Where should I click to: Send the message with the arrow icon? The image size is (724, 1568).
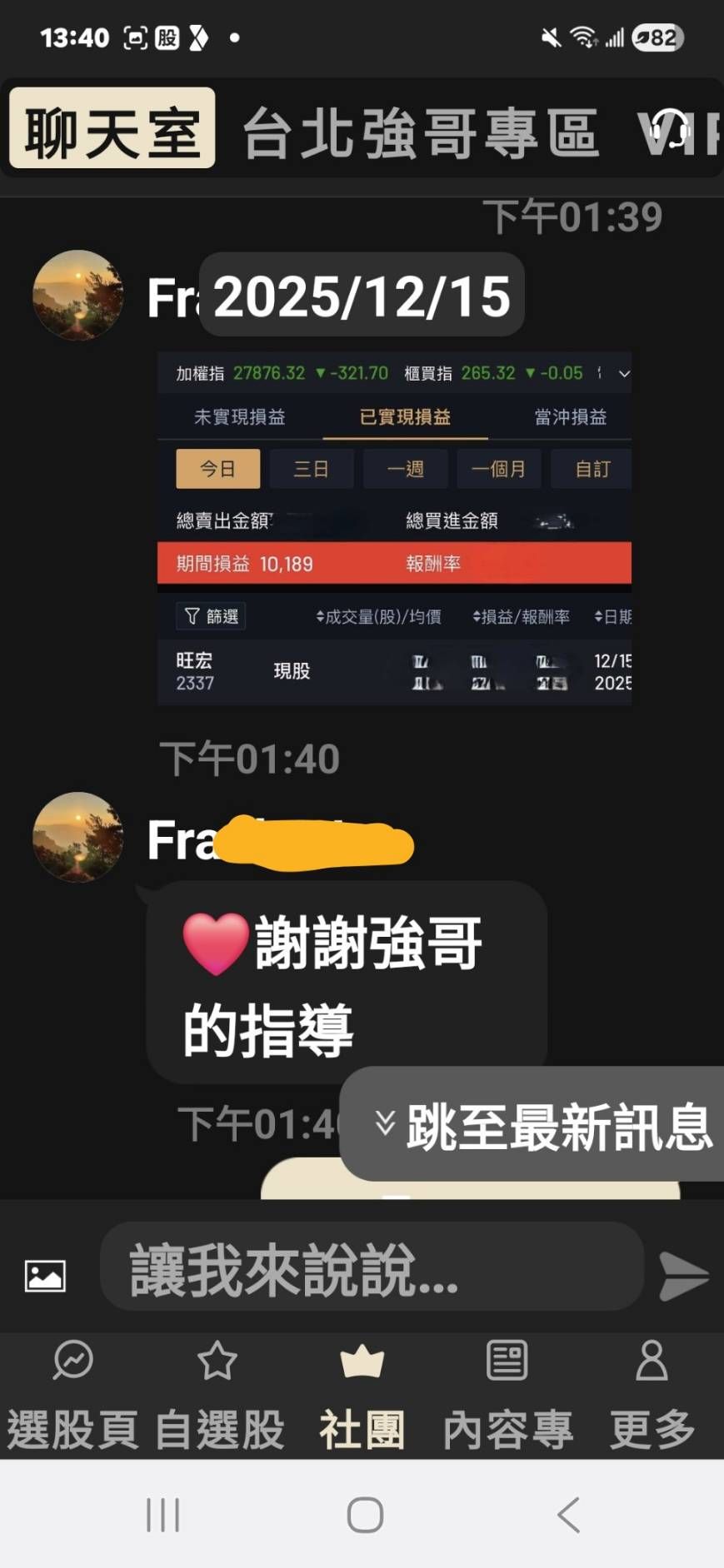coord(683,1275)
